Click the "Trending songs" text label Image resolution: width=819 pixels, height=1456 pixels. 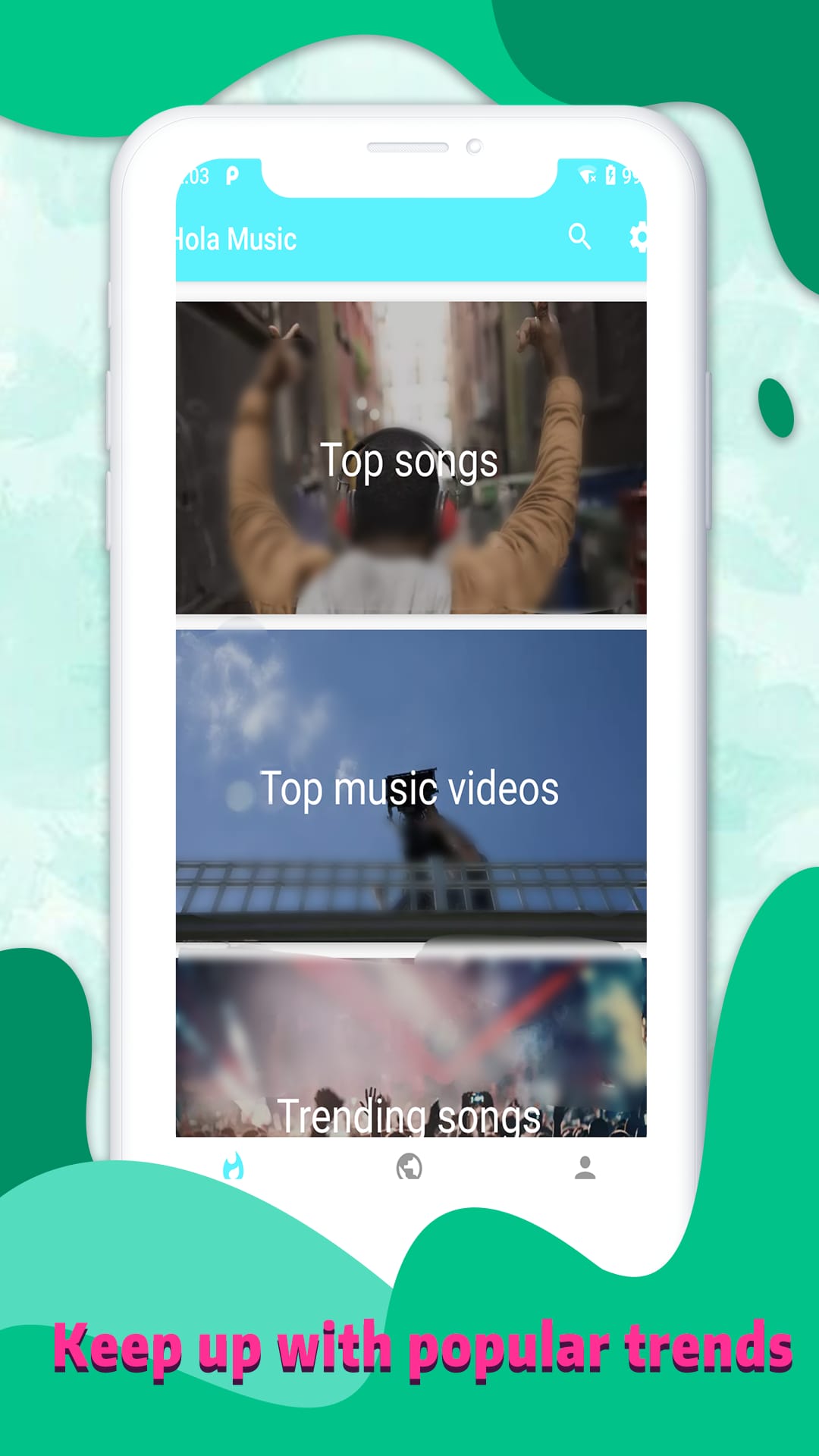tap(410, 1115)
